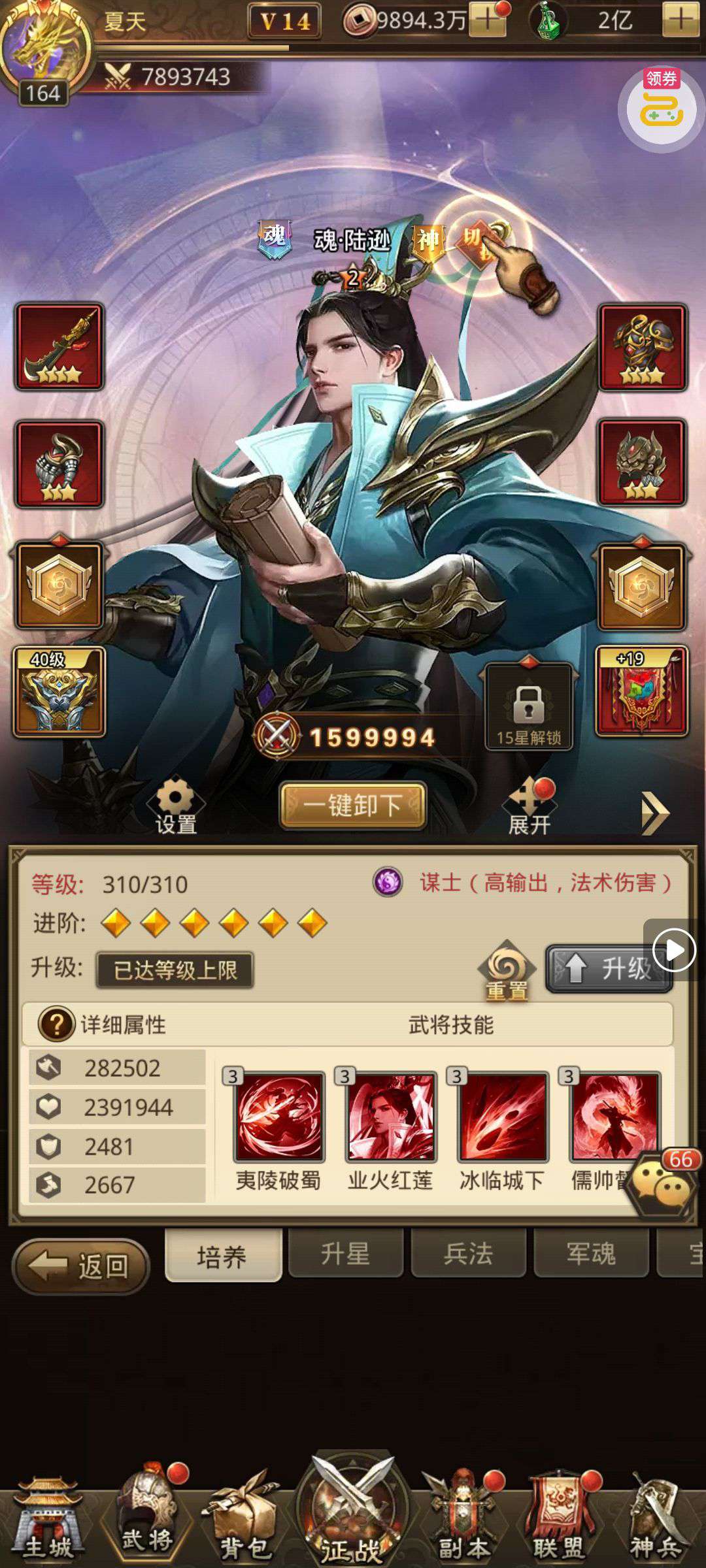Switch to the 军魂 tab

[591, 1254]
